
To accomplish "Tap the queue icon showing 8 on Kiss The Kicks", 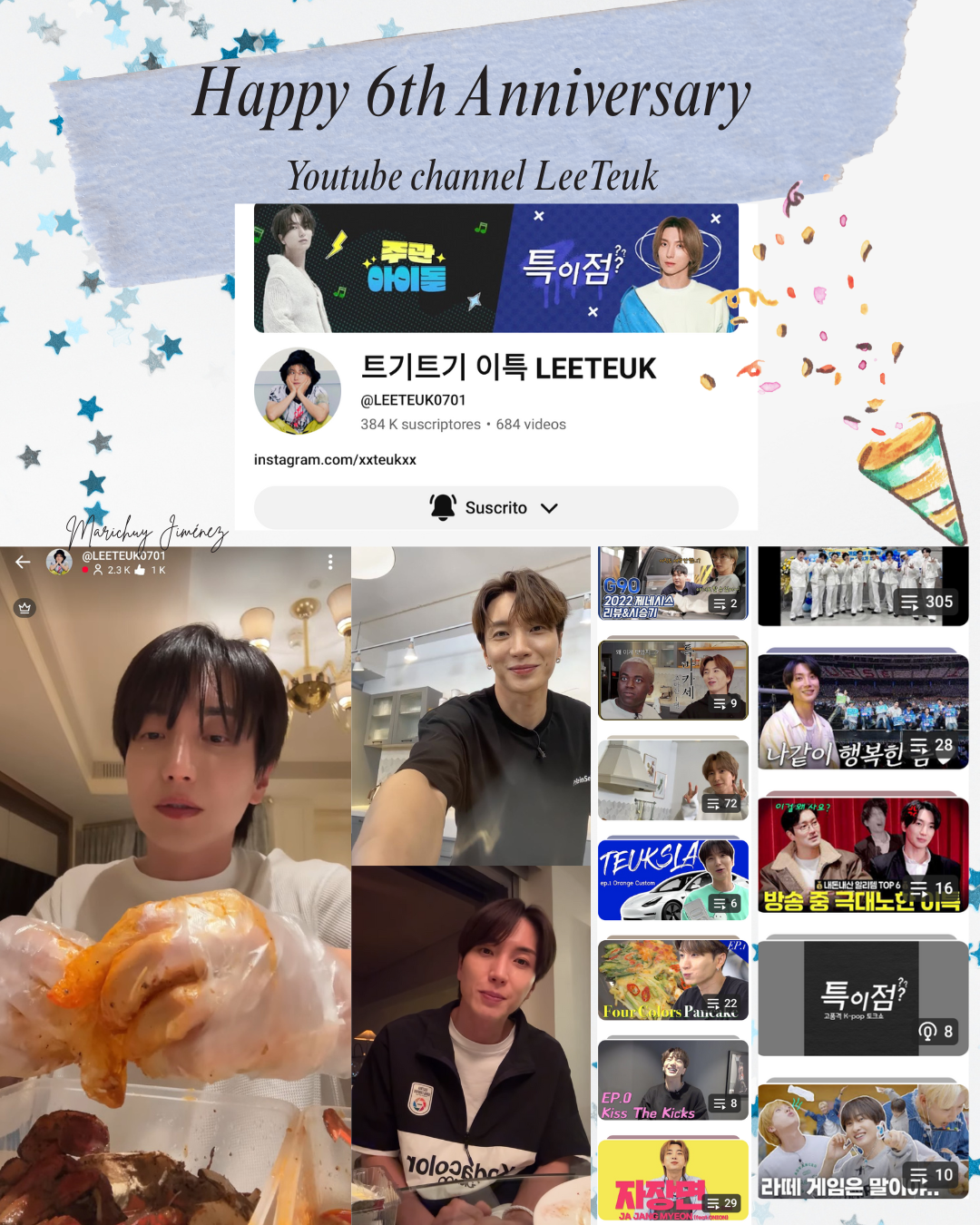I will (723, 1102).
